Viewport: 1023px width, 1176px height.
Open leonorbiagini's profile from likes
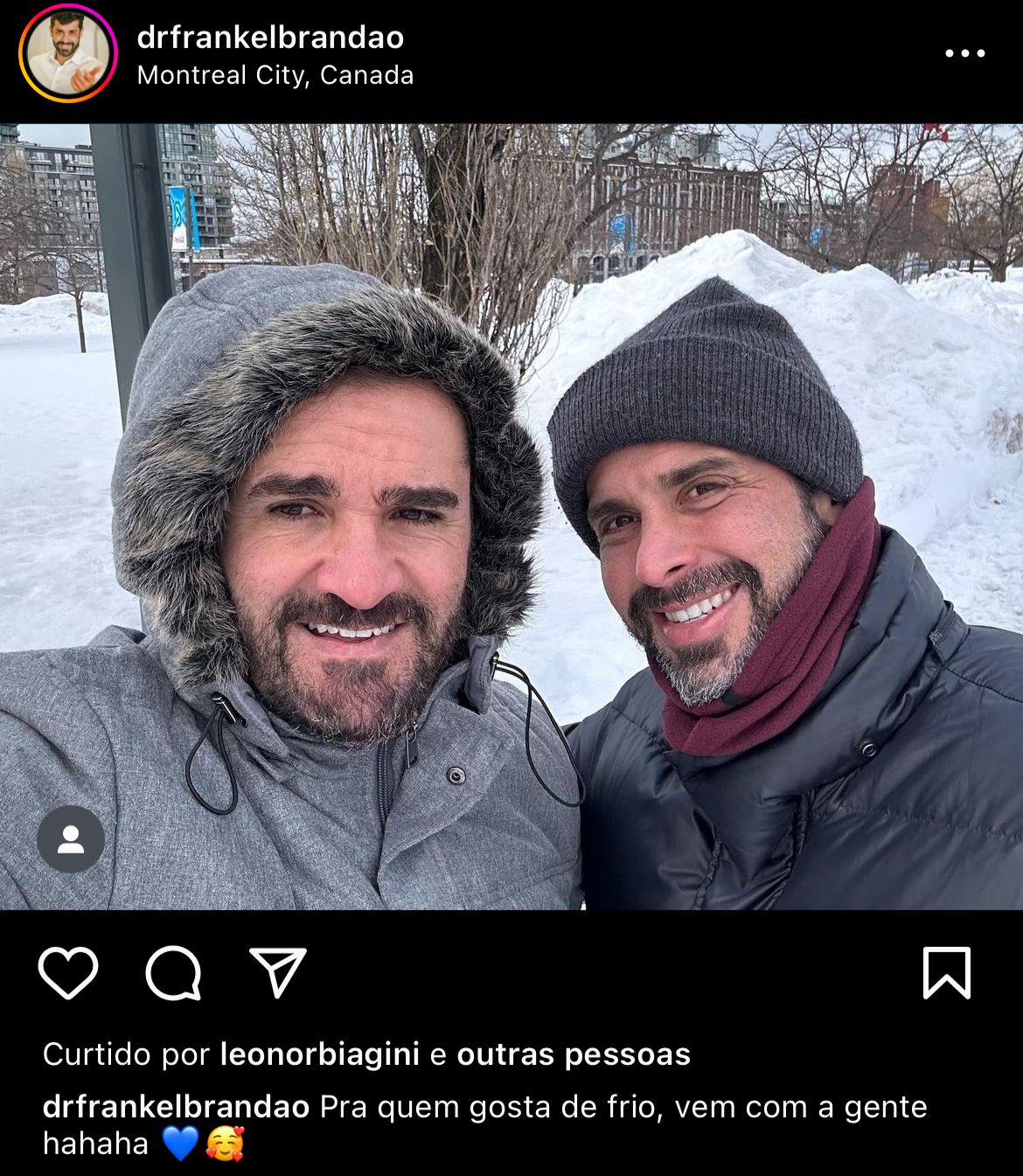[x=320, y=1054]
